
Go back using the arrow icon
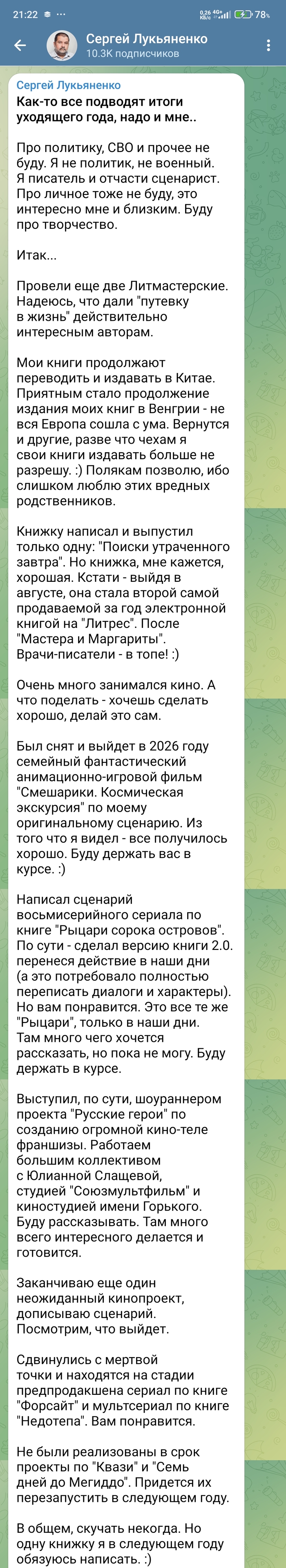[x=20, y=46]
